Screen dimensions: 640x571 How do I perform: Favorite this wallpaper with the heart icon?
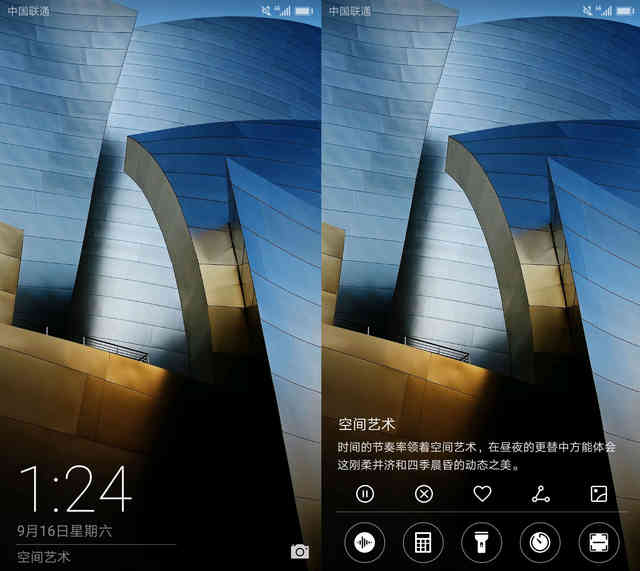tap(482, 493)
